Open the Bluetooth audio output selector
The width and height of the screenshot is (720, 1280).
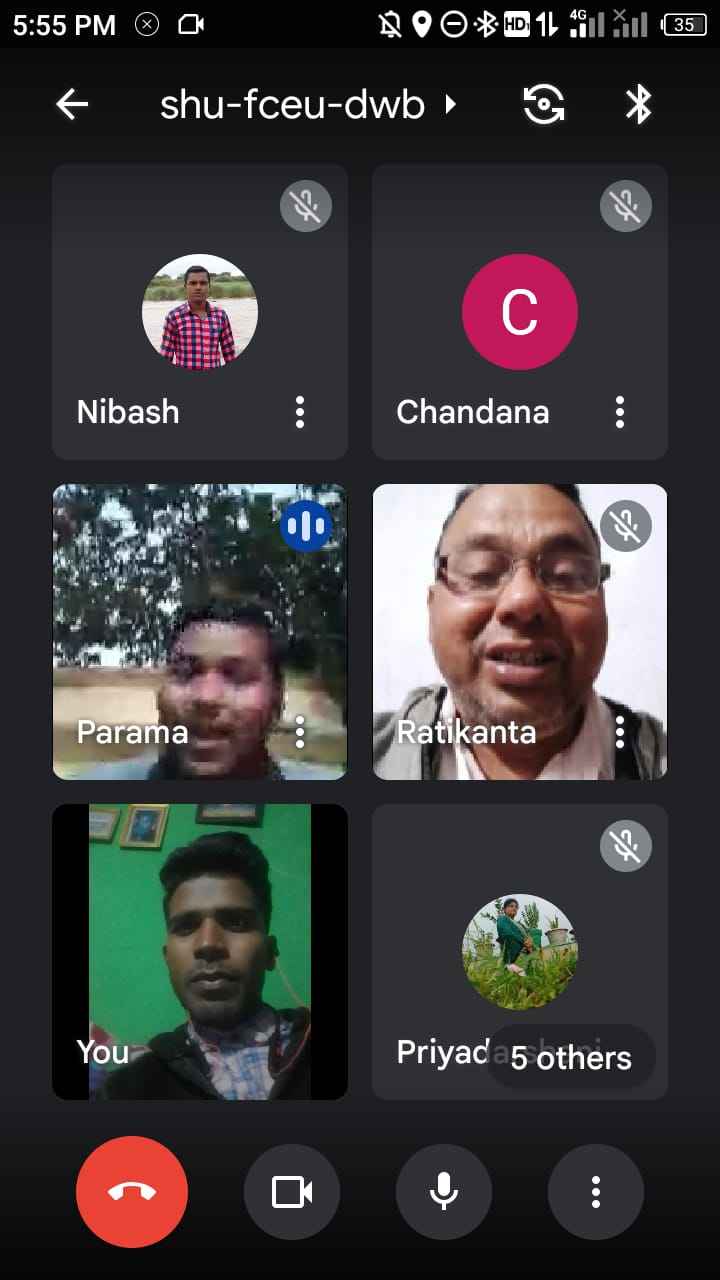point(639,104)
